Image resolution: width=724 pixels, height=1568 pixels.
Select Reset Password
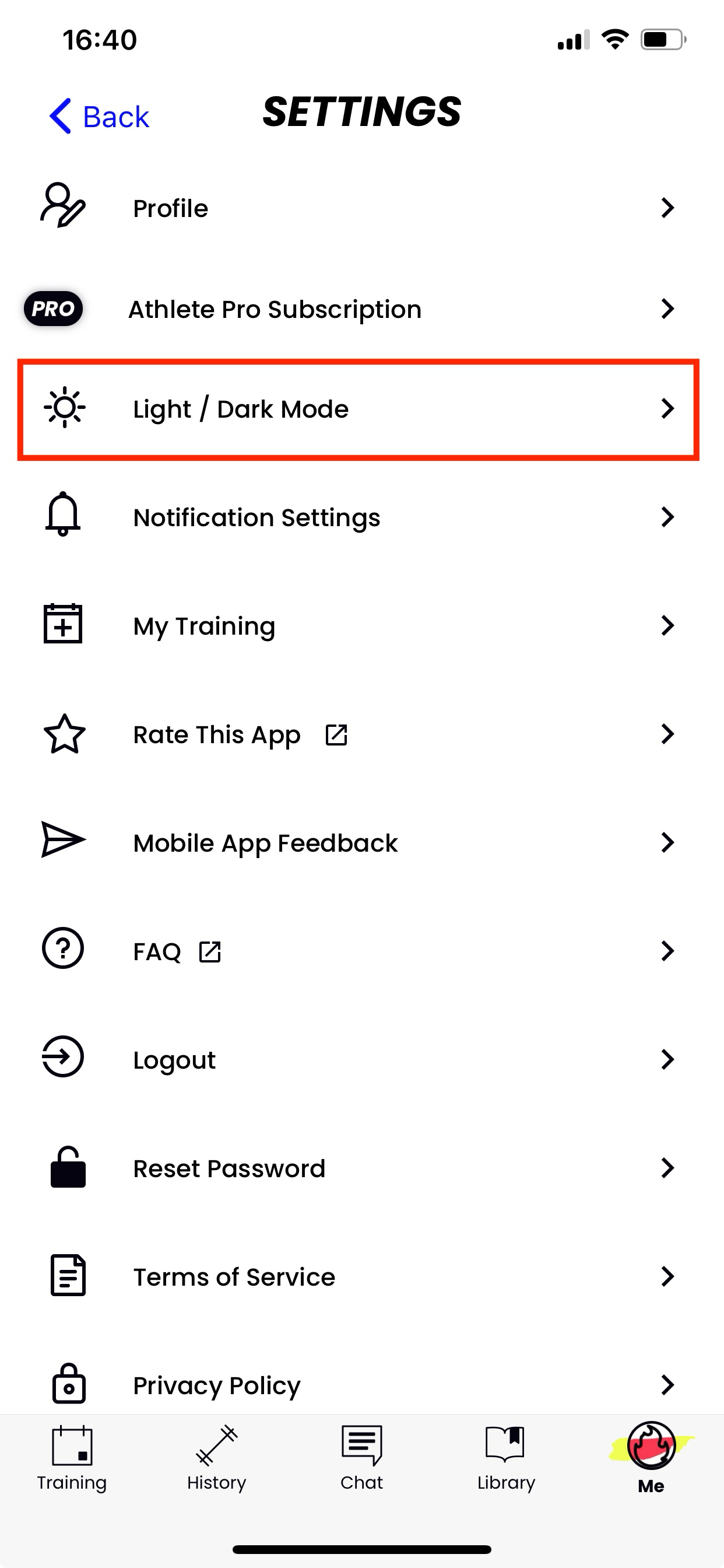click(362, 1167)
